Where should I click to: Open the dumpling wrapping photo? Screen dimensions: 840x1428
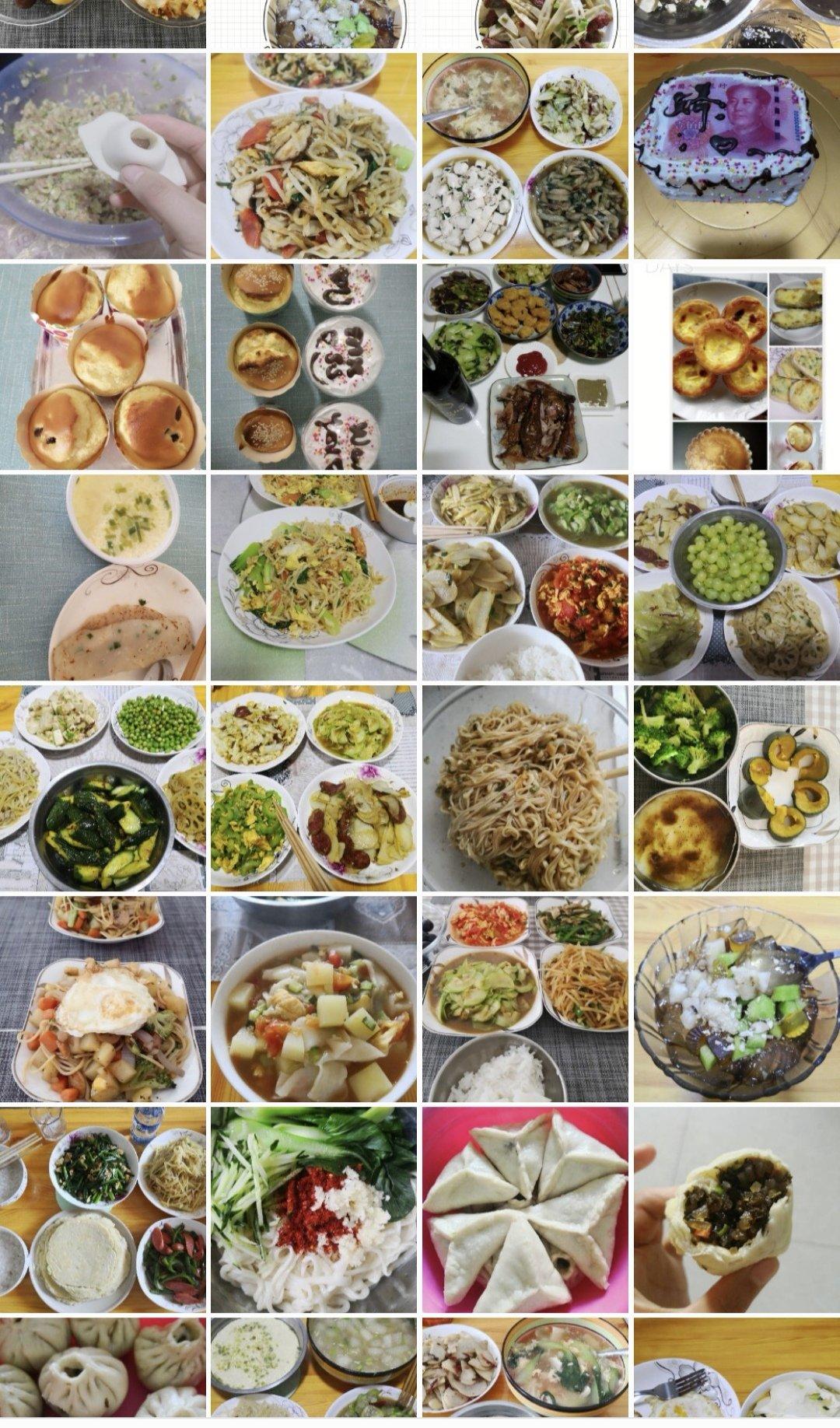pos(103,156)
